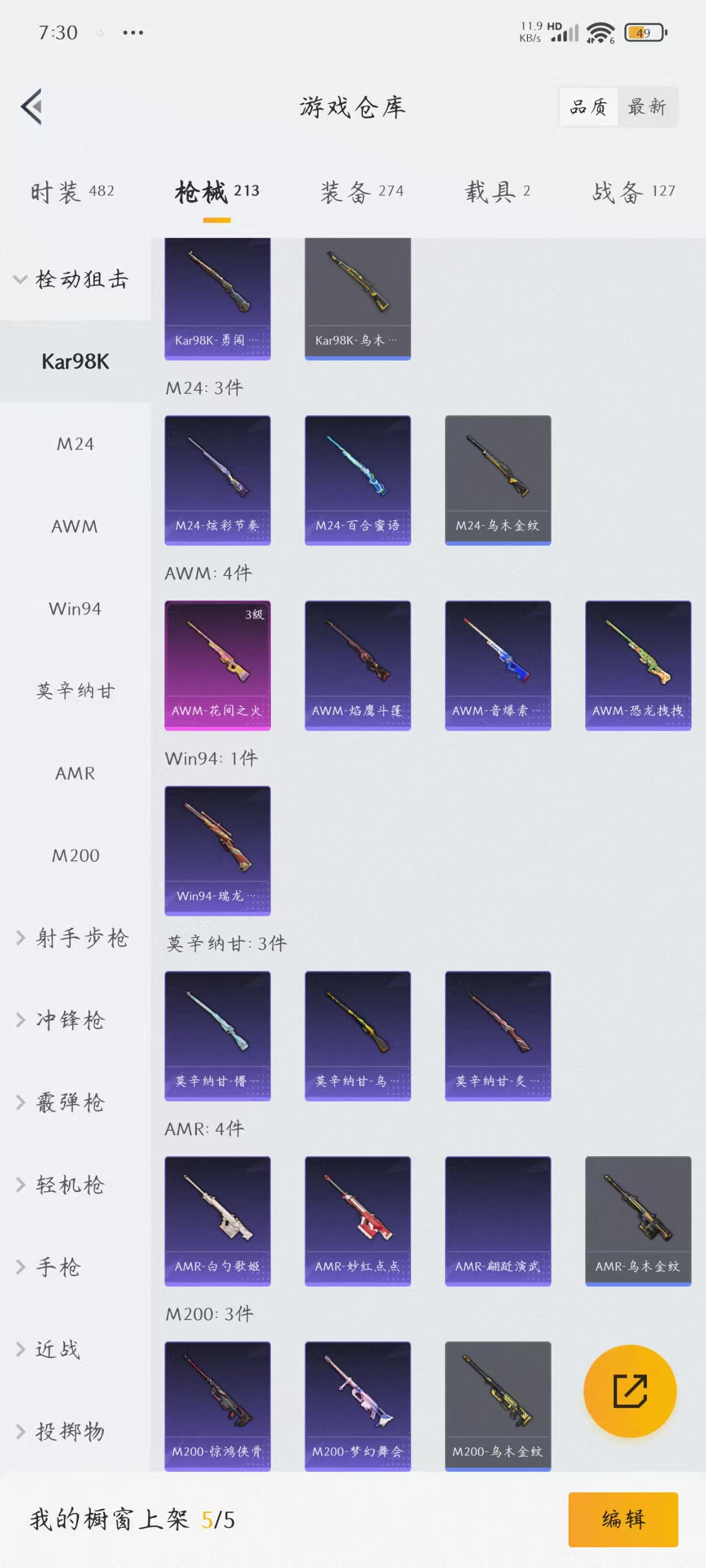Tap the orange share floating button
Image resolution: width=706 pixels, height=1568 pixels.
coord(630,1391)
